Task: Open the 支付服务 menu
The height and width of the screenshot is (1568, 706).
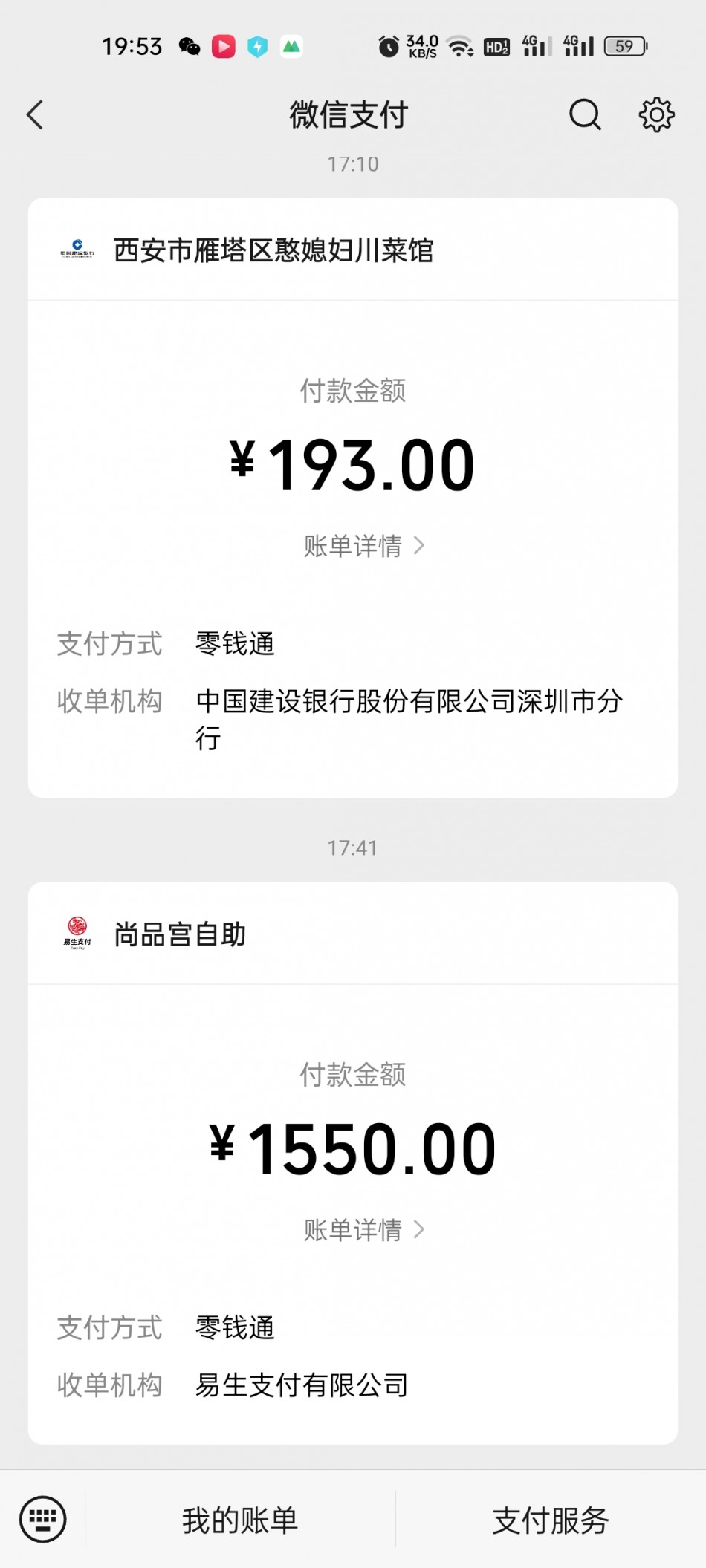Action: pyautogui.click(x=551, y=1520)
